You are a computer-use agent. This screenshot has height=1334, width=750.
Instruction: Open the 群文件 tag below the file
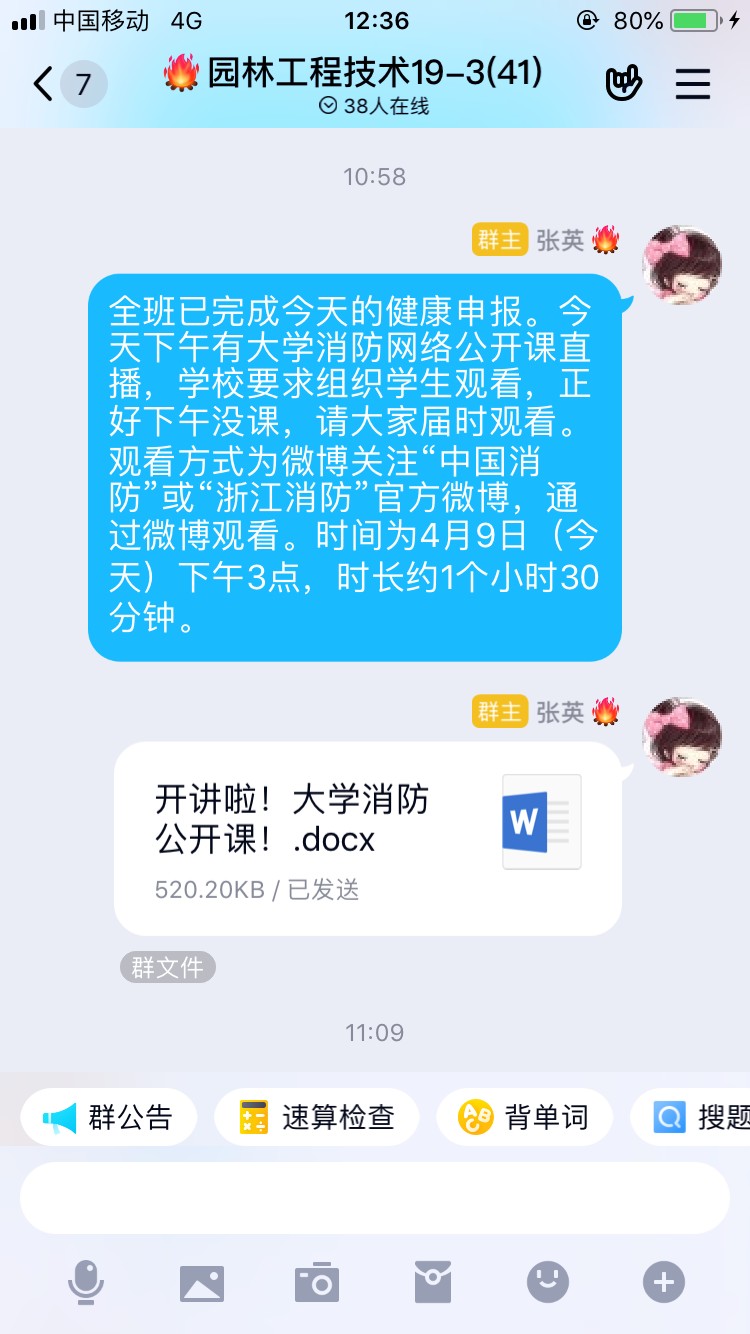(x=167, y=967)
